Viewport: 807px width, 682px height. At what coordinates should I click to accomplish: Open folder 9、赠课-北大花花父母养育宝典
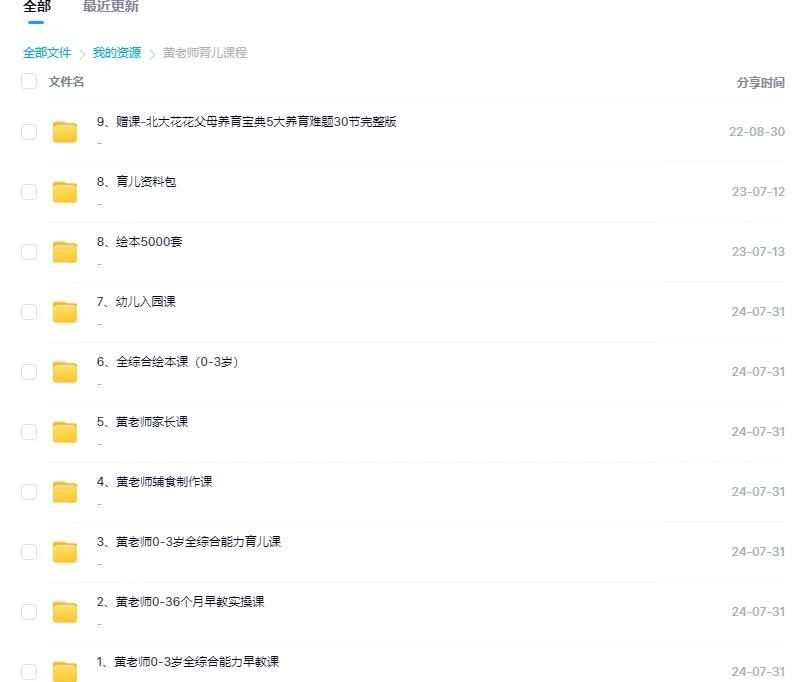pos(246,122)
